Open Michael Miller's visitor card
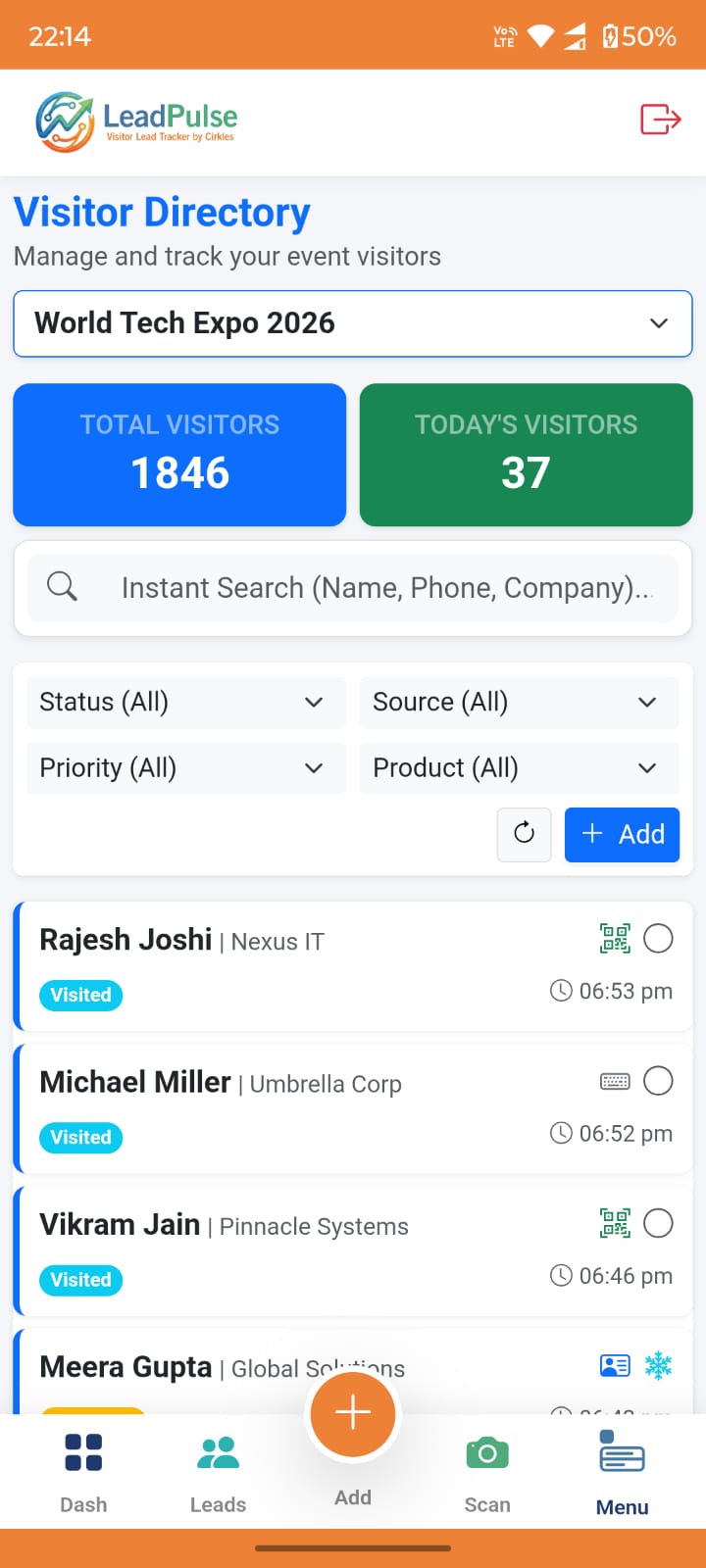 (x=294, y=1108)
